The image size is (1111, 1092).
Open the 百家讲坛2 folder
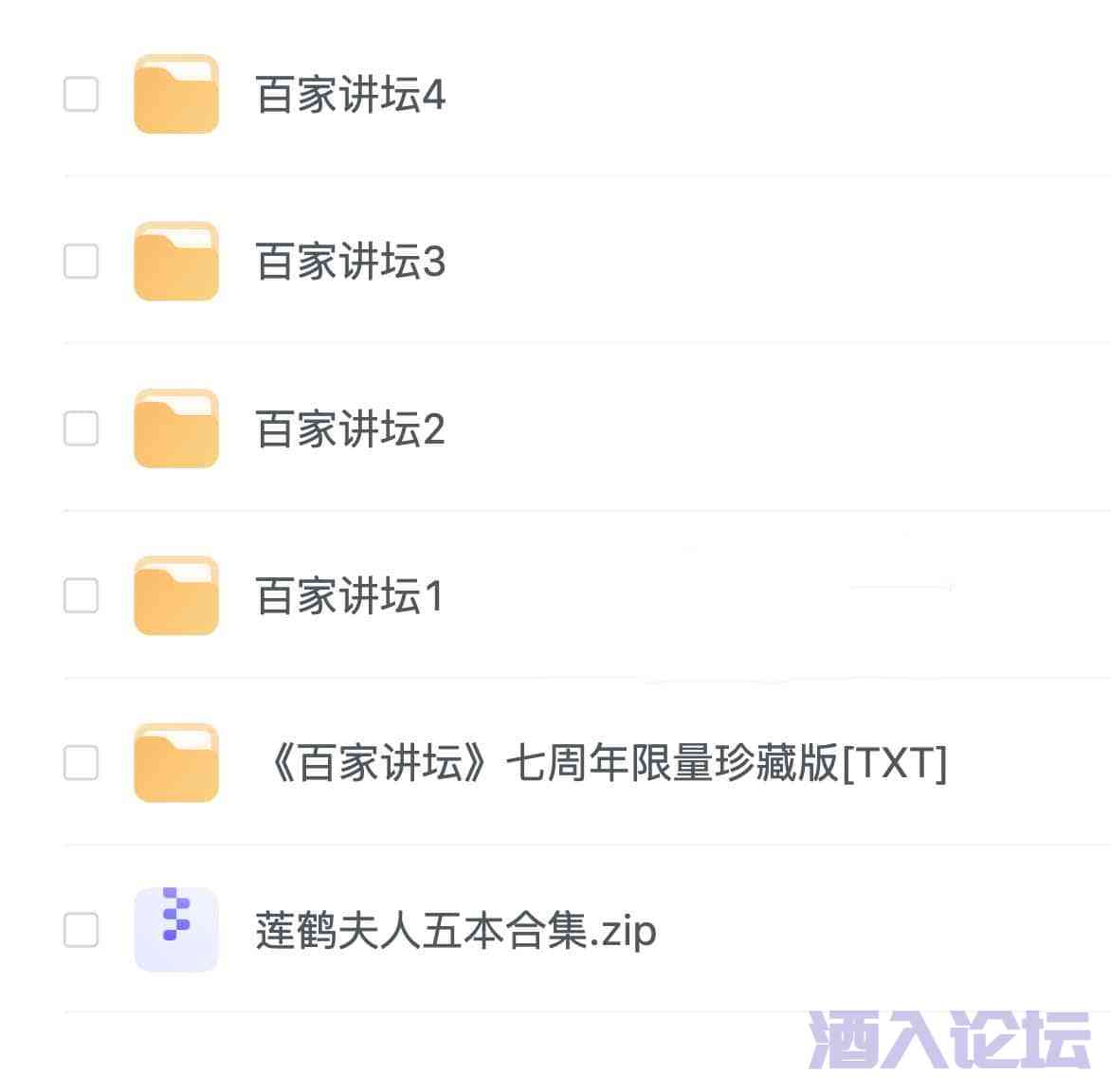click(x=350, y=429)
